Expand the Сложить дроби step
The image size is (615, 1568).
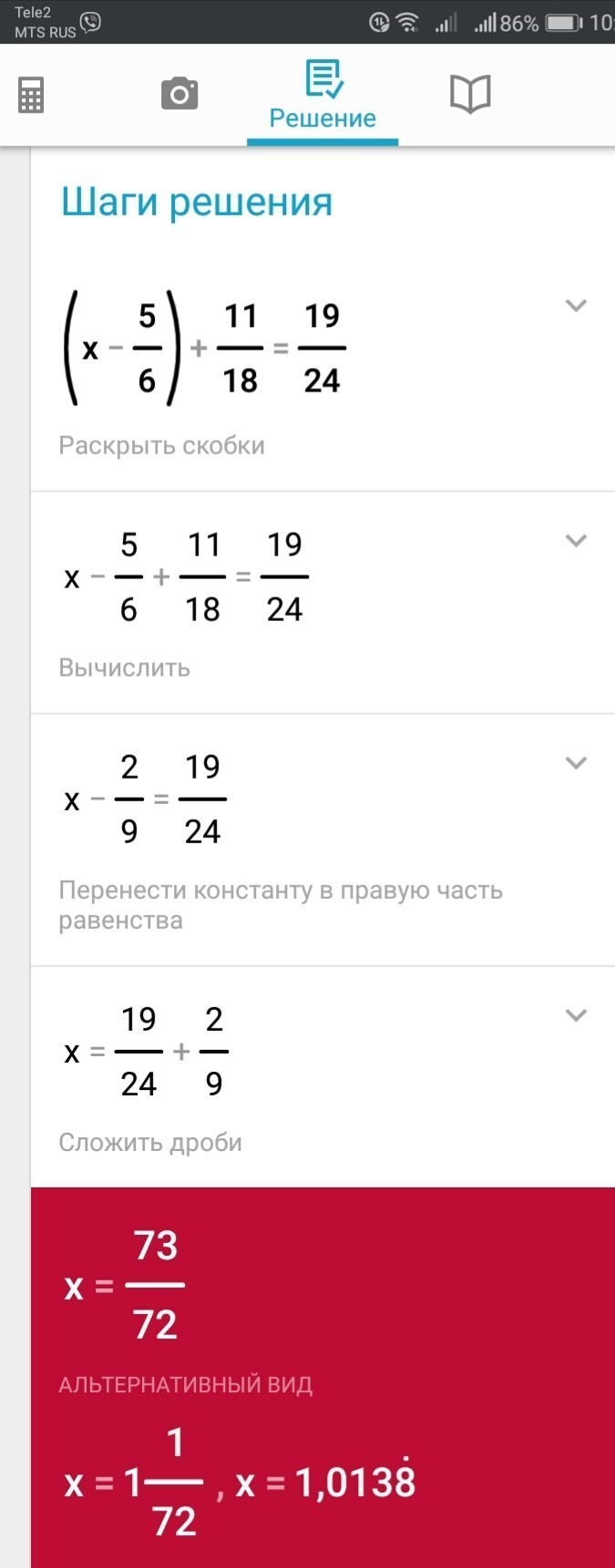[575, 1015]
